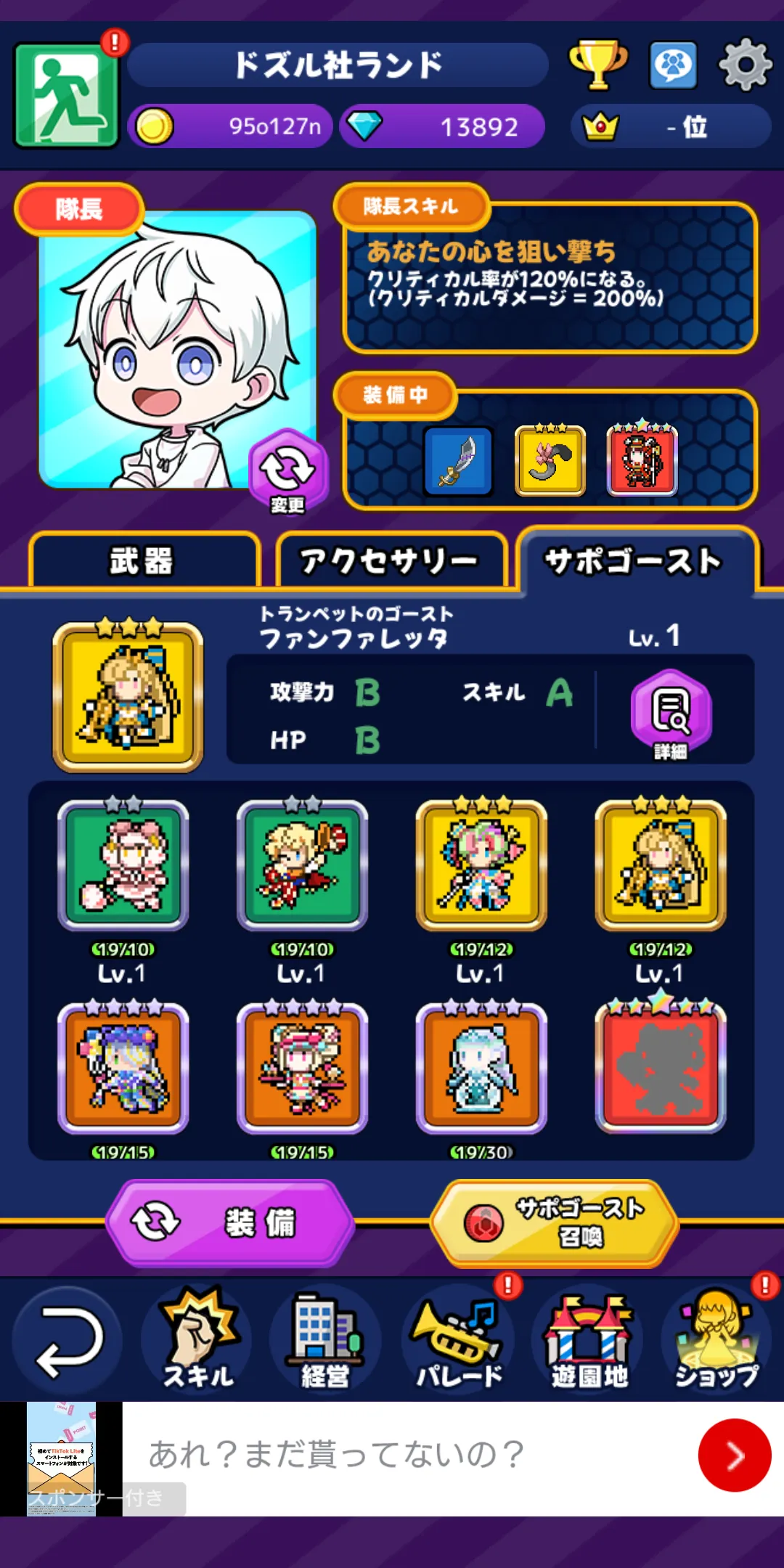Open the 経営 menu
Image resolution: width=784 pixels, height=1568 pixels.
pos(326,1340)
